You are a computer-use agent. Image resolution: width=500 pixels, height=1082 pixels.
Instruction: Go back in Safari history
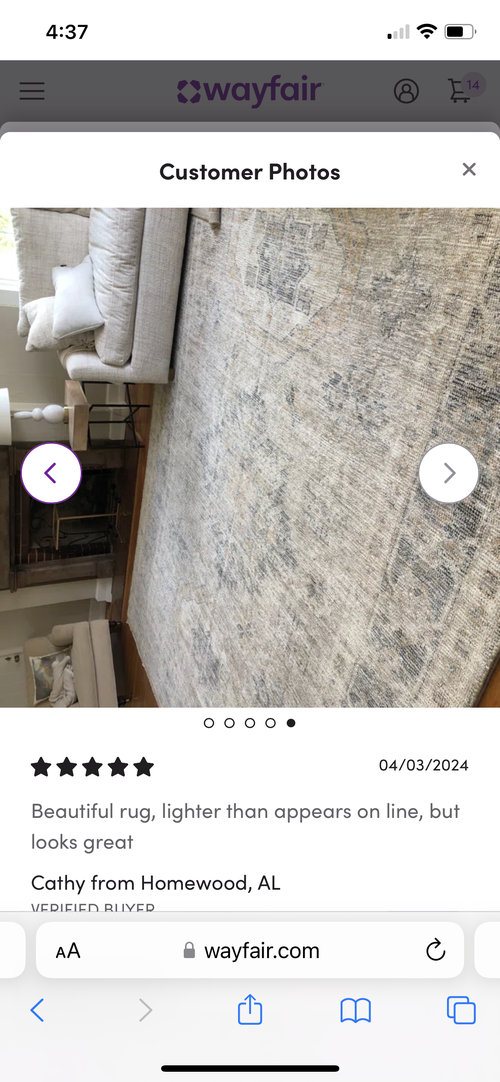pyautogui.click(x=38, y=1011)
